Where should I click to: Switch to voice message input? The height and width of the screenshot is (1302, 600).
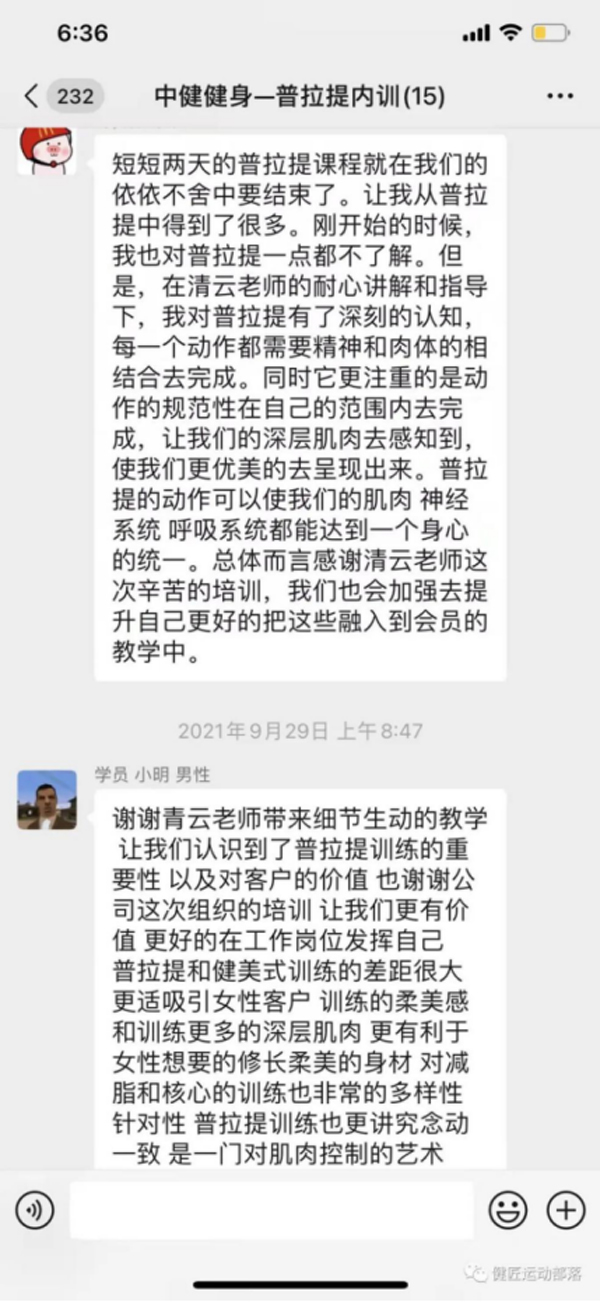click(35, 1211)
